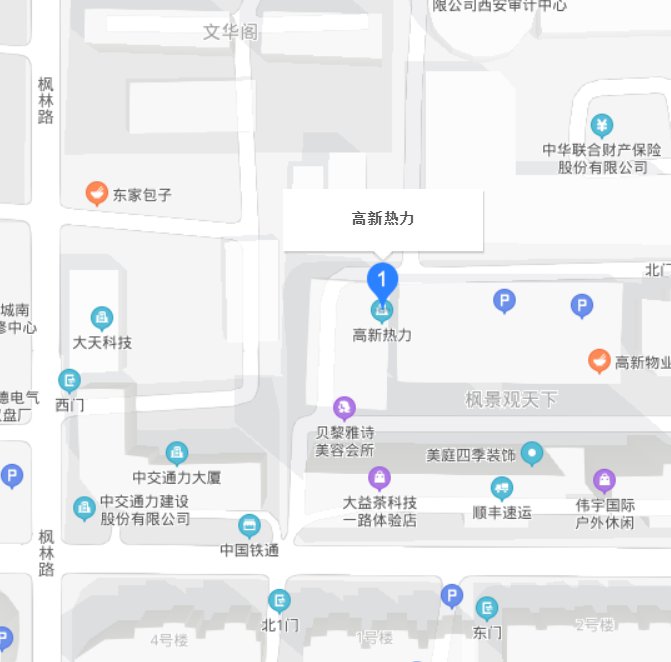Select the 中交通力大厦 building marker
Screen dimensions: 671x662
tap(176, 453)
